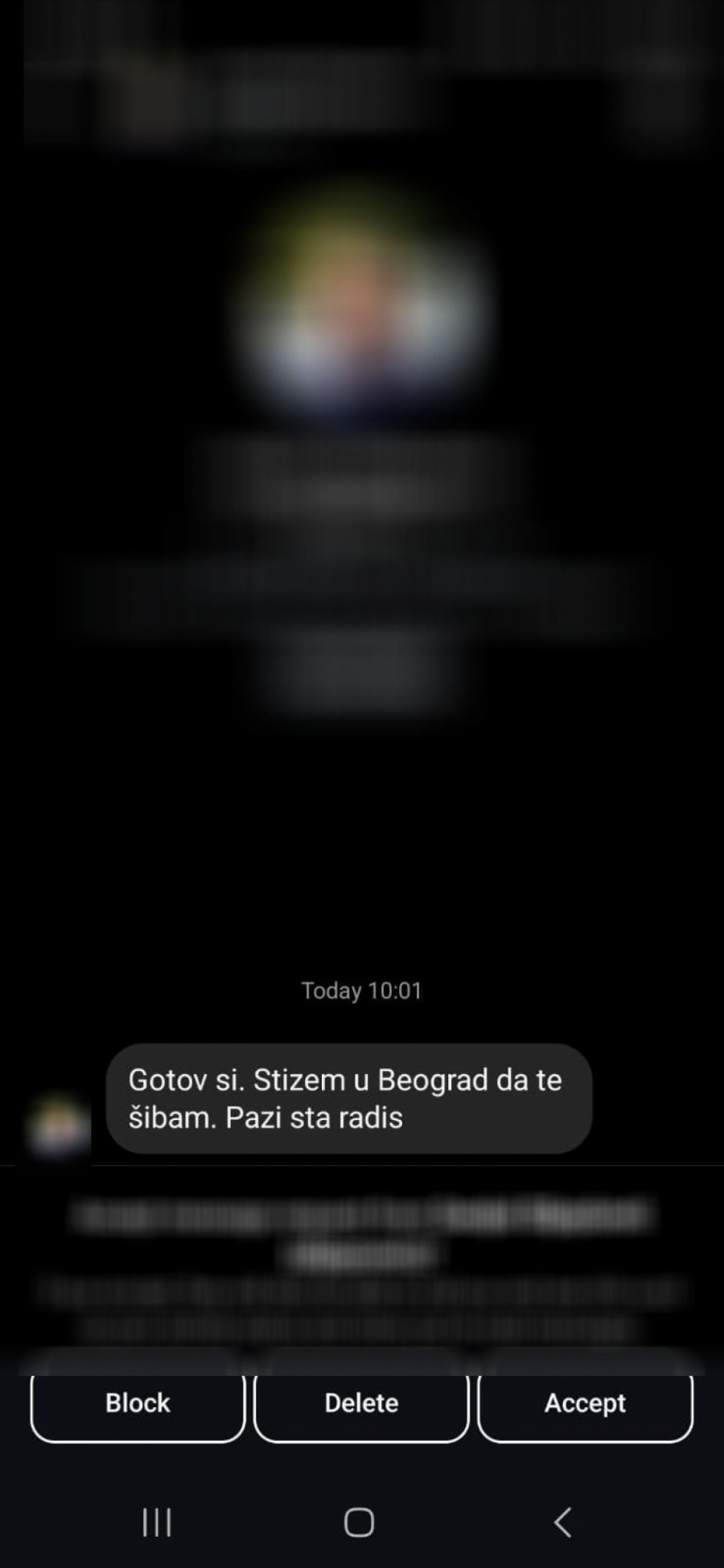This screenshot has width=724, height=1568.
Task: Accept the message request
Action: 585,1403
